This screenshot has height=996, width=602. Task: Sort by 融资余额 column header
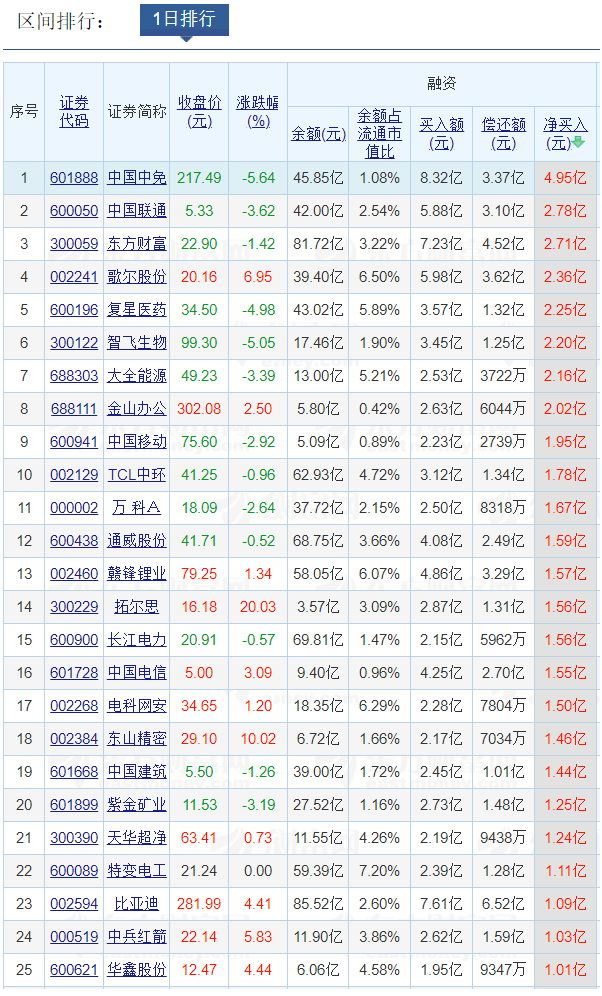click(318, 133)
